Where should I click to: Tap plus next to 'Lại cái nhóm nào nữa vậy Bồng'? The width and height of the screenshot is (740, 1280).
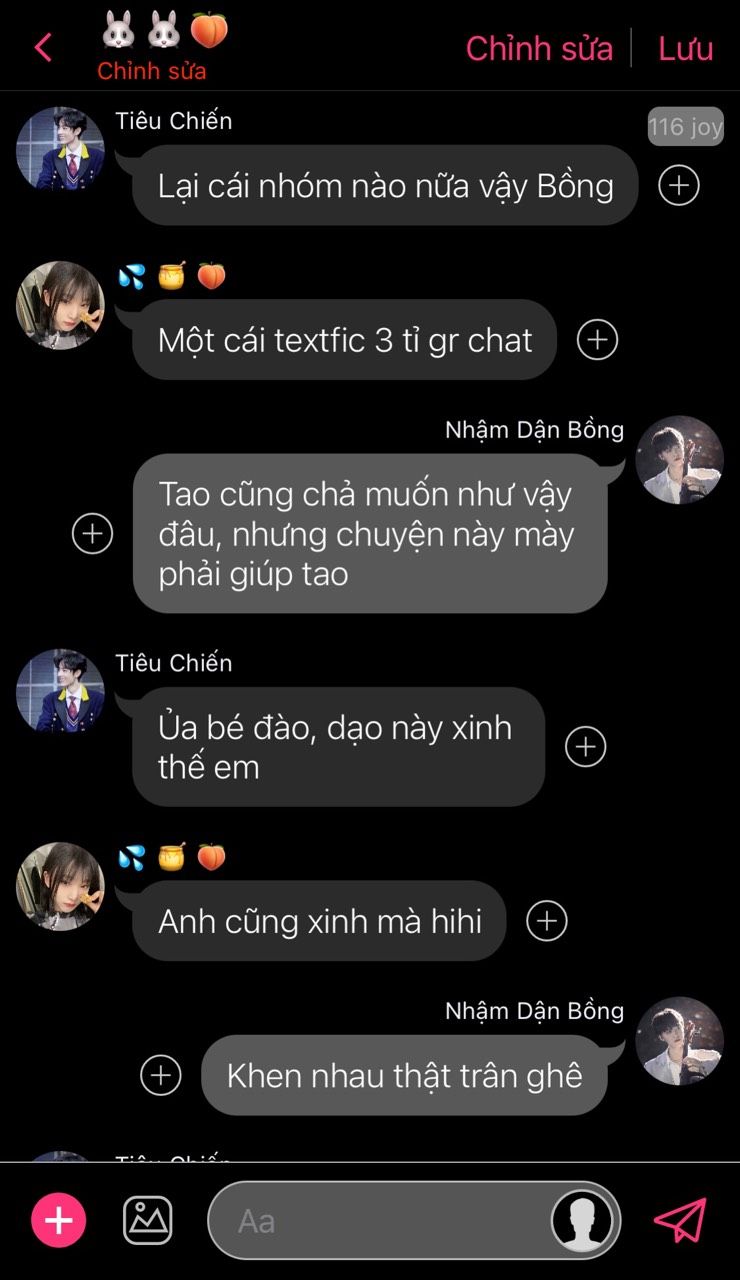click(x=679, y=185)
